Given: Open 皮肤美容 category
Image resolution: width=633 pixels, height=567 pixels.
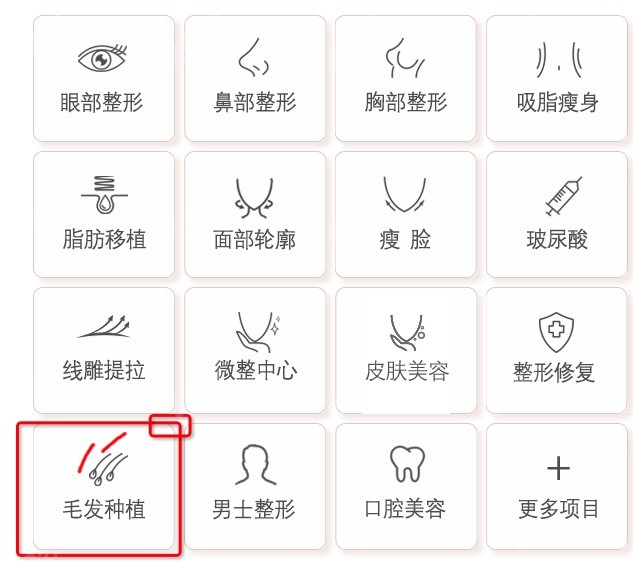Looking at the screenshot, I should pyautogui.click(x=406, y=350).
